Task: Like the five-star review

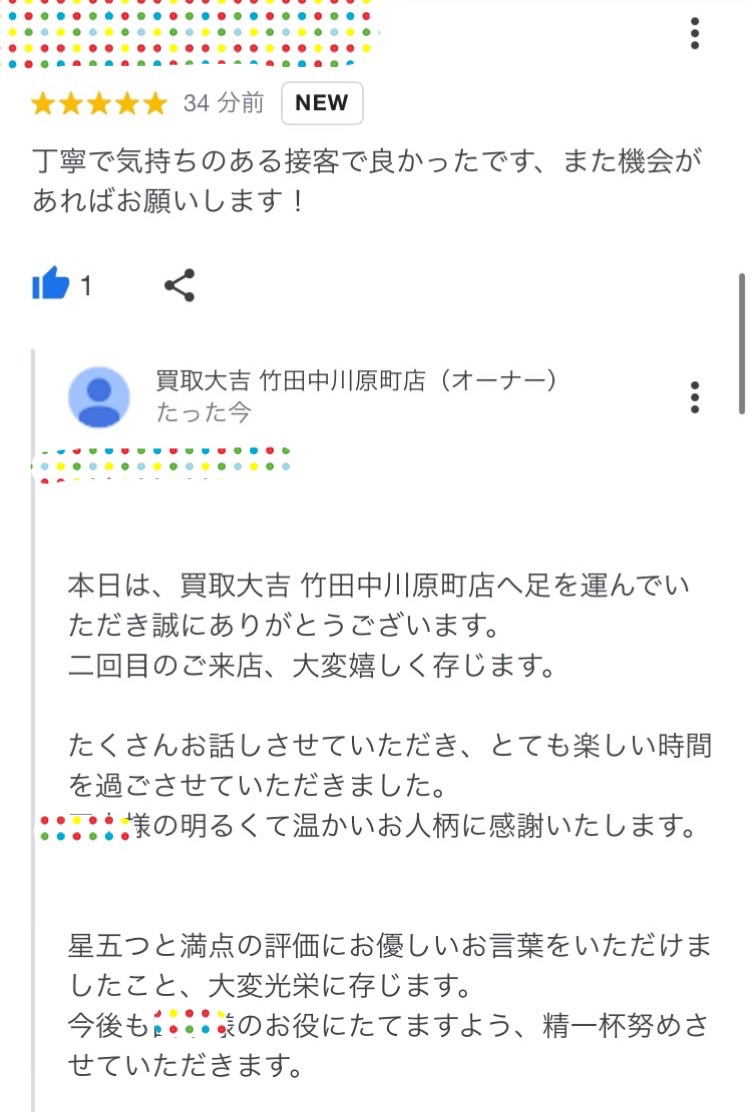Action: click(51, 285)
